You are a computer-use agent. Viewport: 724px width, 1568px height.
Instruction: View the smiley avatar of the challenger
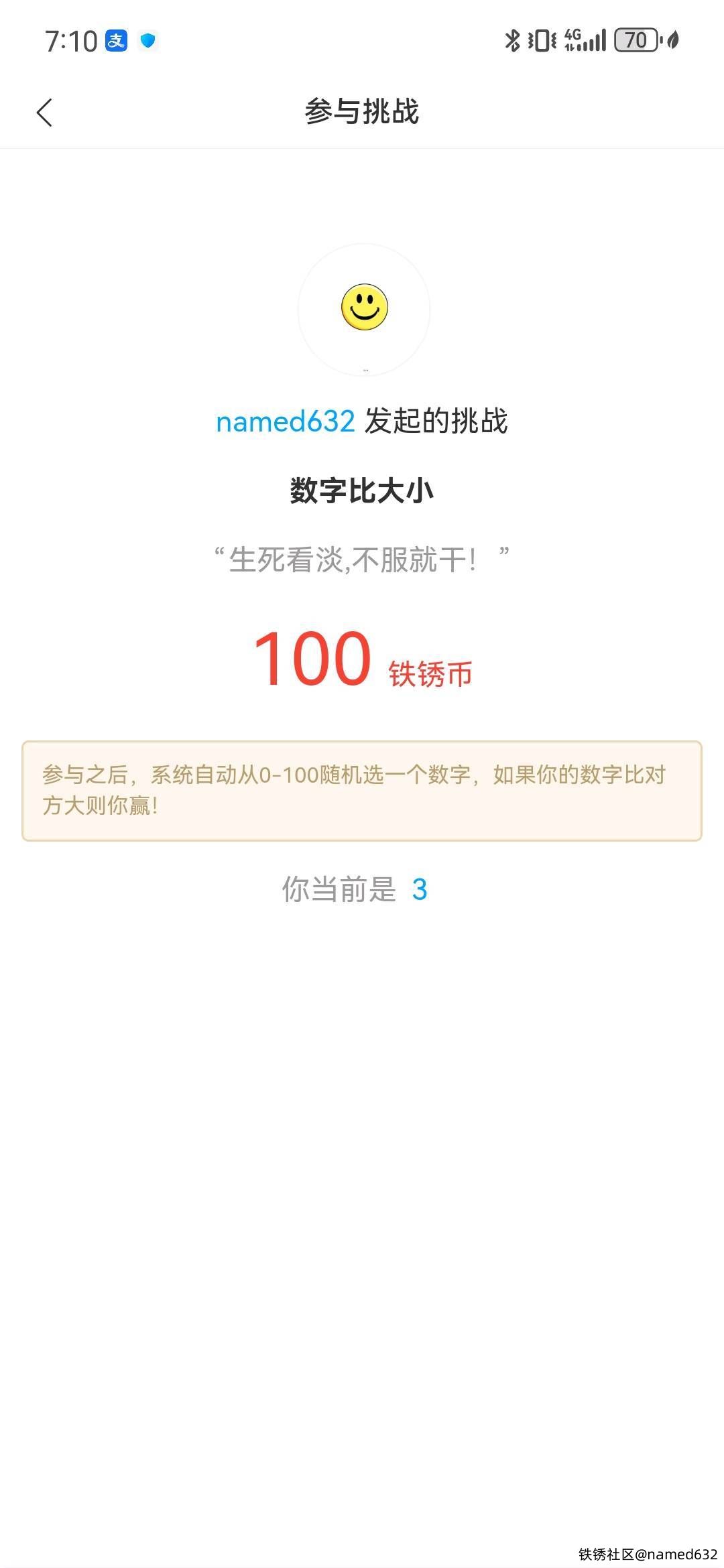(x=364, y=308)
